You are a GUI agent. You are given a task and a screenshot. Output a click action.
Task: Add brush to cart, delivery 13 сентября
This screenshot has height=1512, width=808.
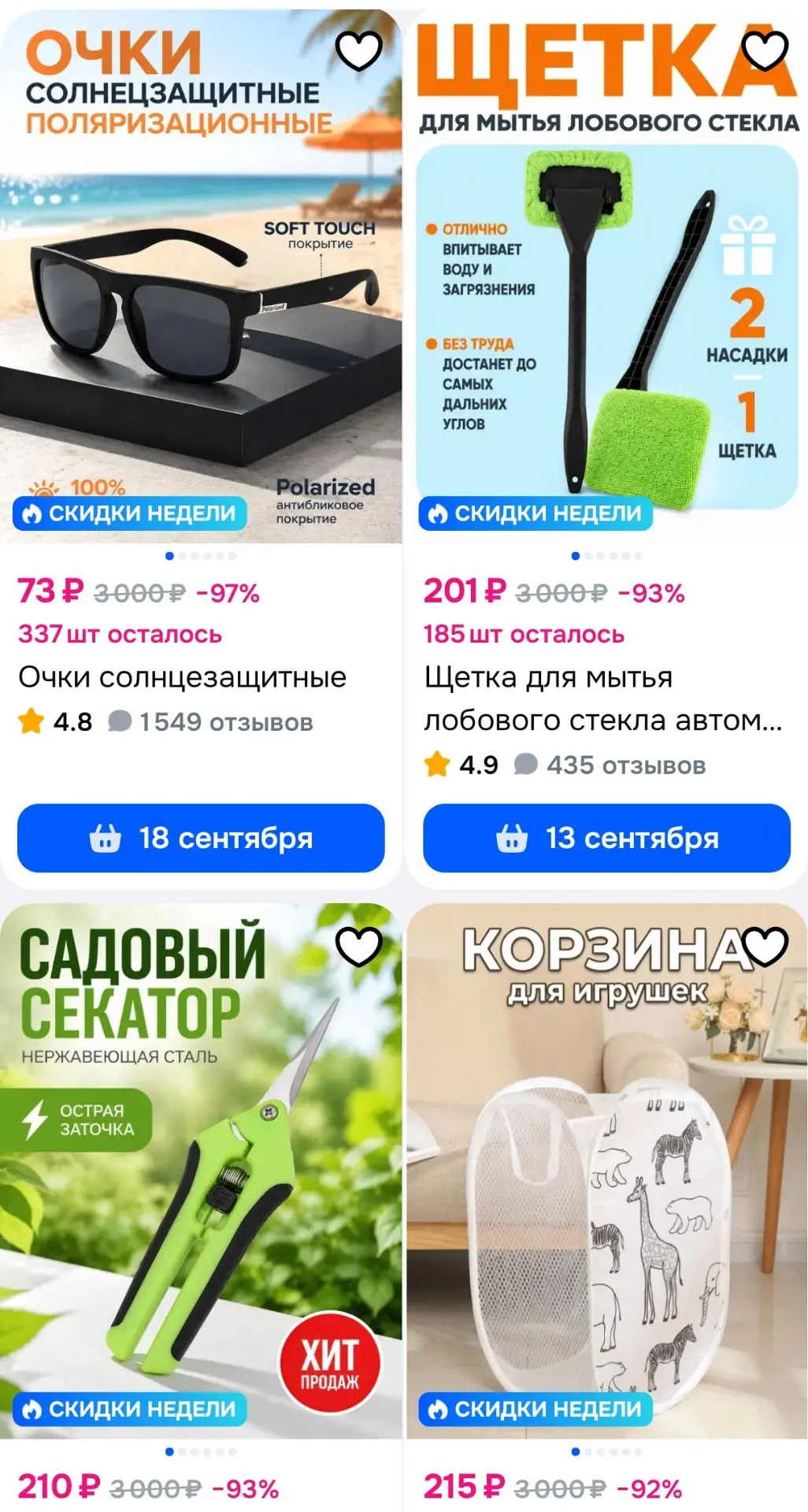pyautogui.click(x=606, y=838)
